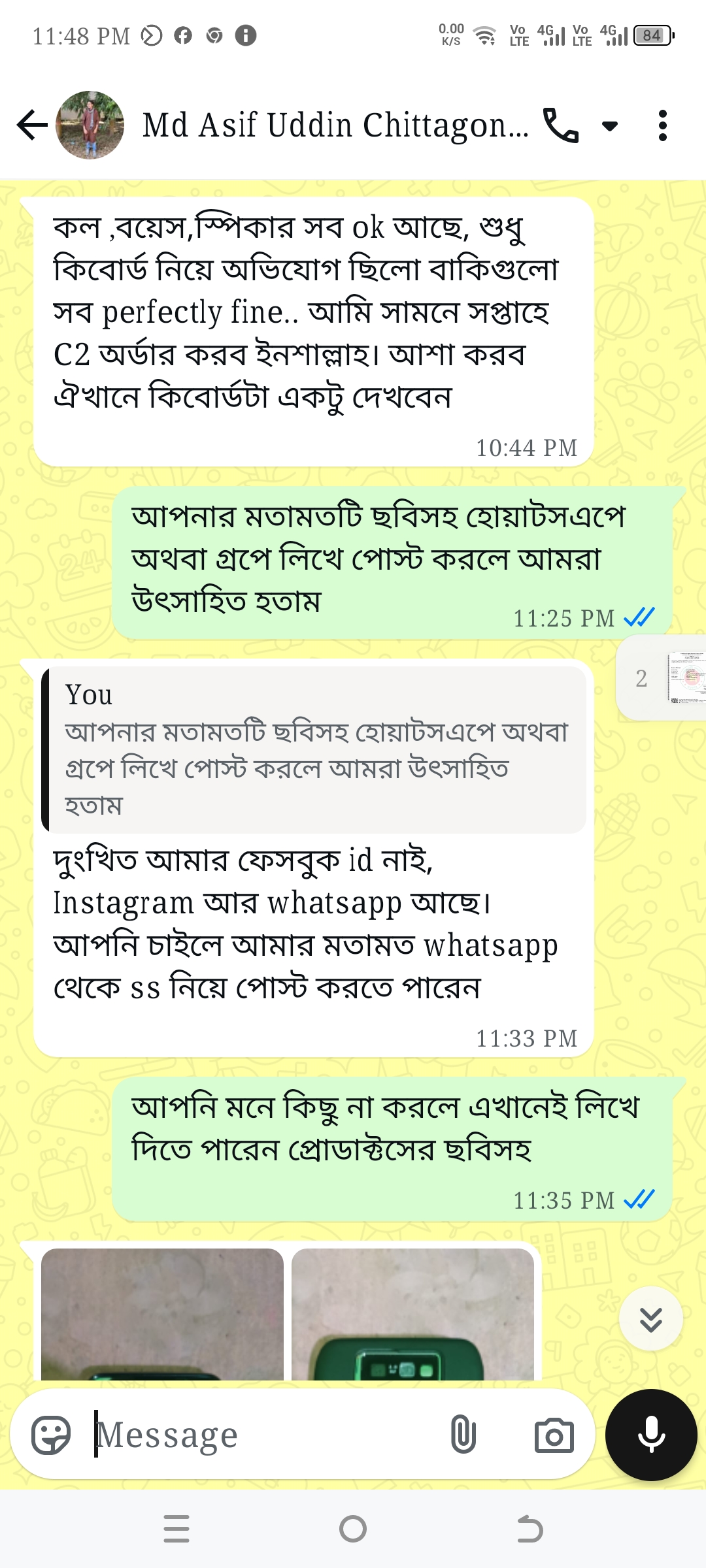Open the emoji picker
The image size is (706, 1568).
tap(51, 1435)
